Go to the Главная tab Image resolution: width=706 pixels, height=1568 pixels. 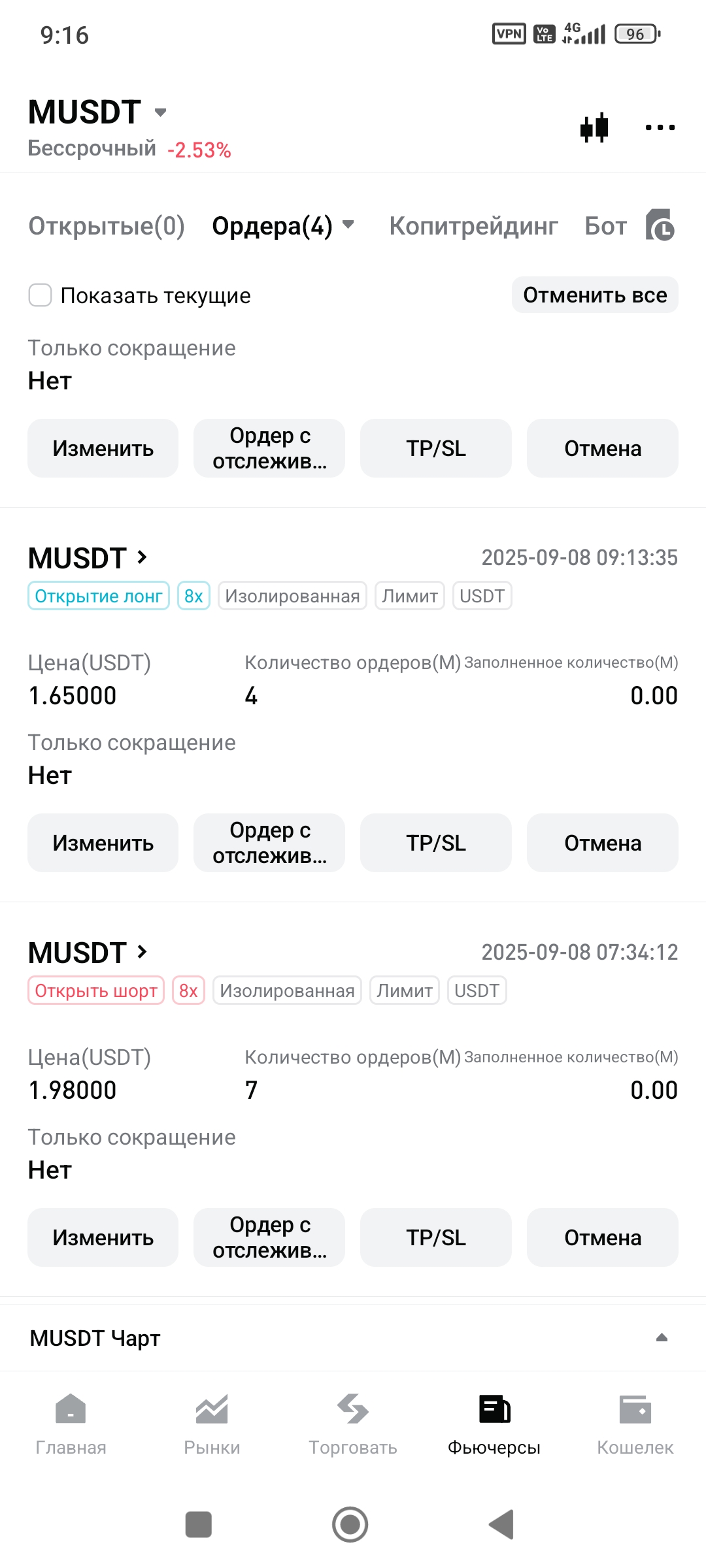[x=71, y=1424]
